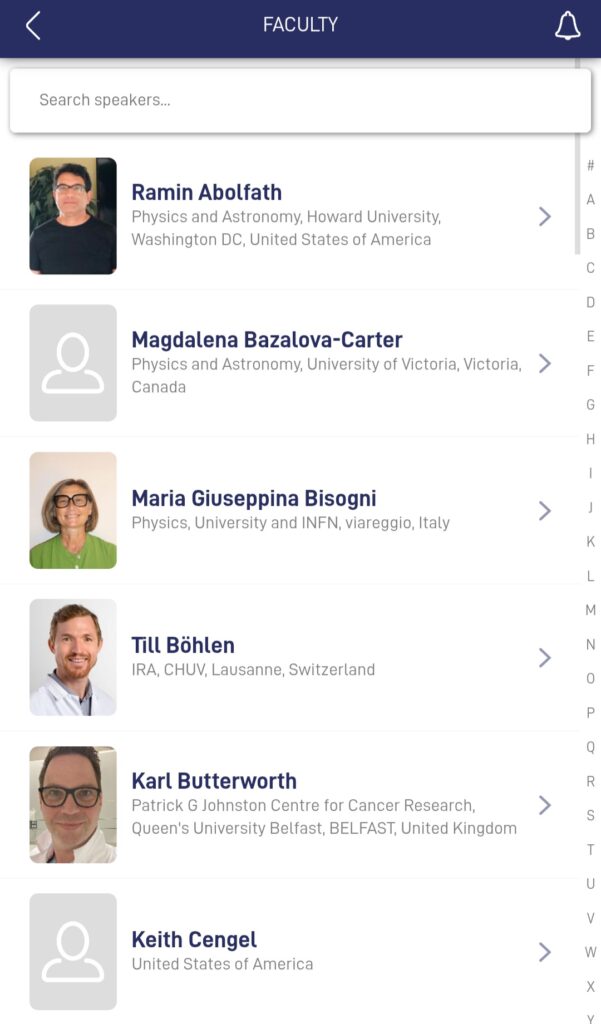Jump to letter W in index
Image resolution: width=601 pixels, height=1024 pixels.
pos(590,952)
